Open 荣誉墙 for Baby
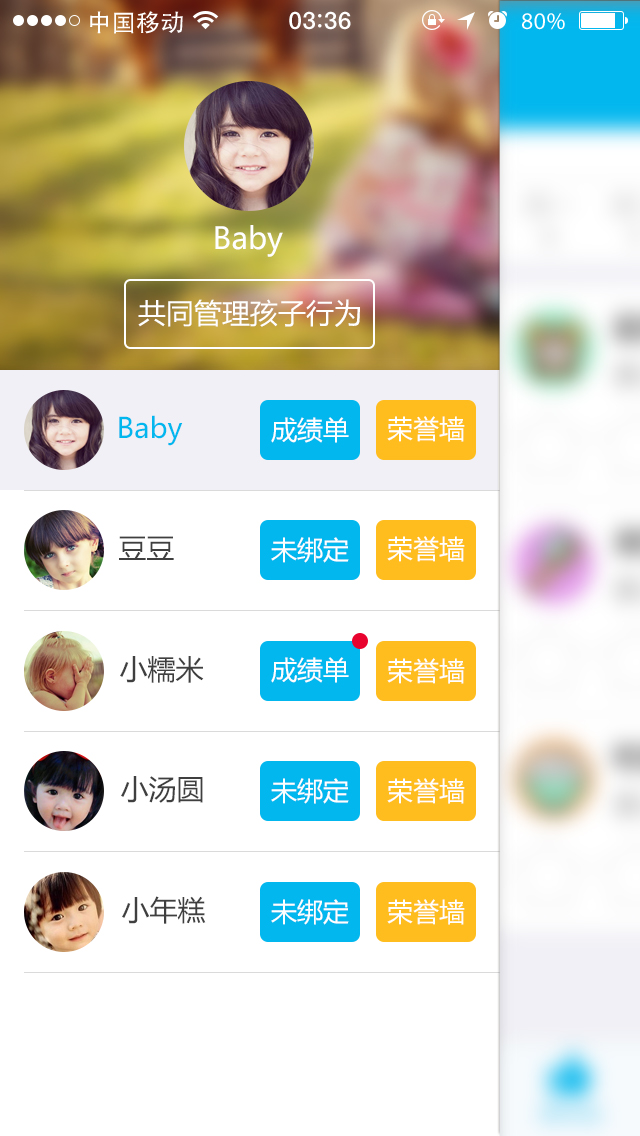Screen dimensions: 640x1136 [426, 430]
